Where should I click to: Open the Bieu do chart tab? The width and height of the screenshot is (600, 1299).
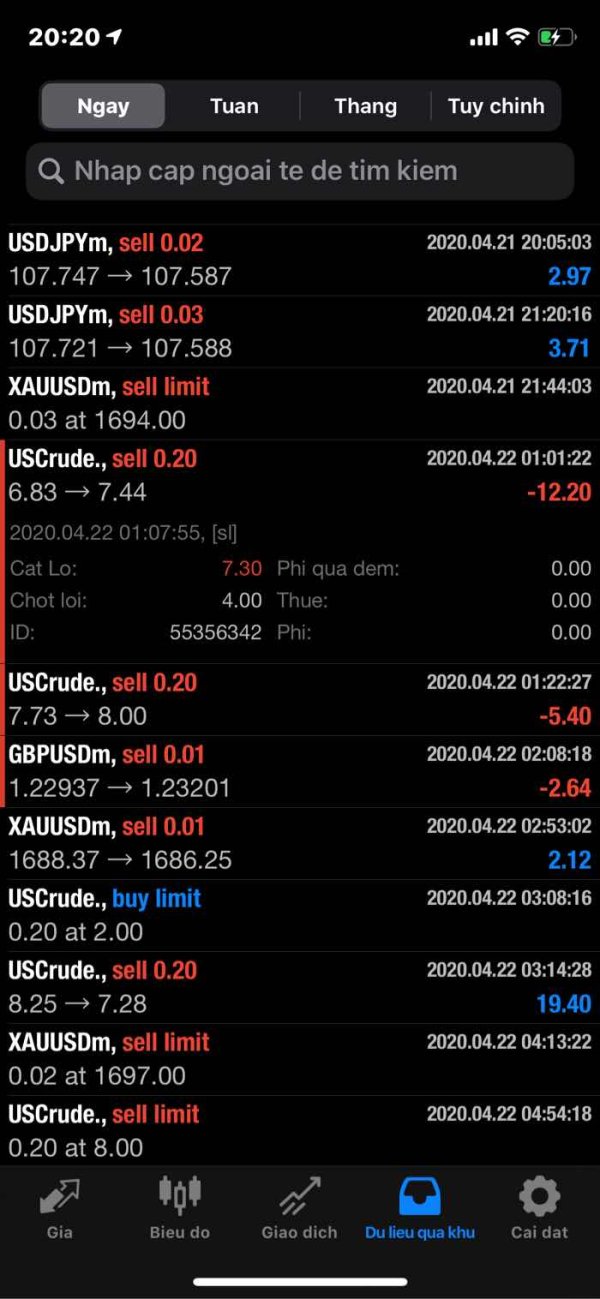(180, 1208)
